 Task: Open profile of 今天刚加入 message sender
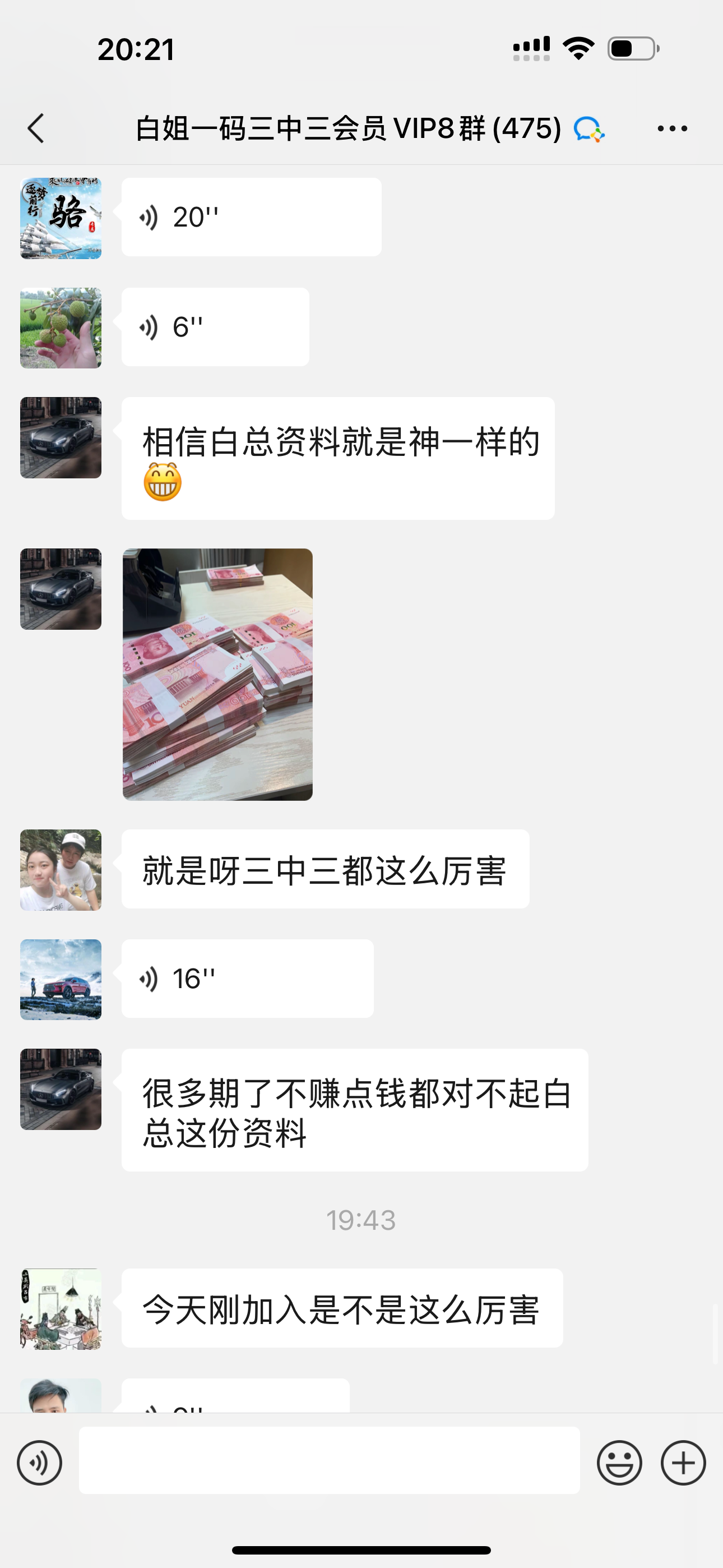point(61,1309)
